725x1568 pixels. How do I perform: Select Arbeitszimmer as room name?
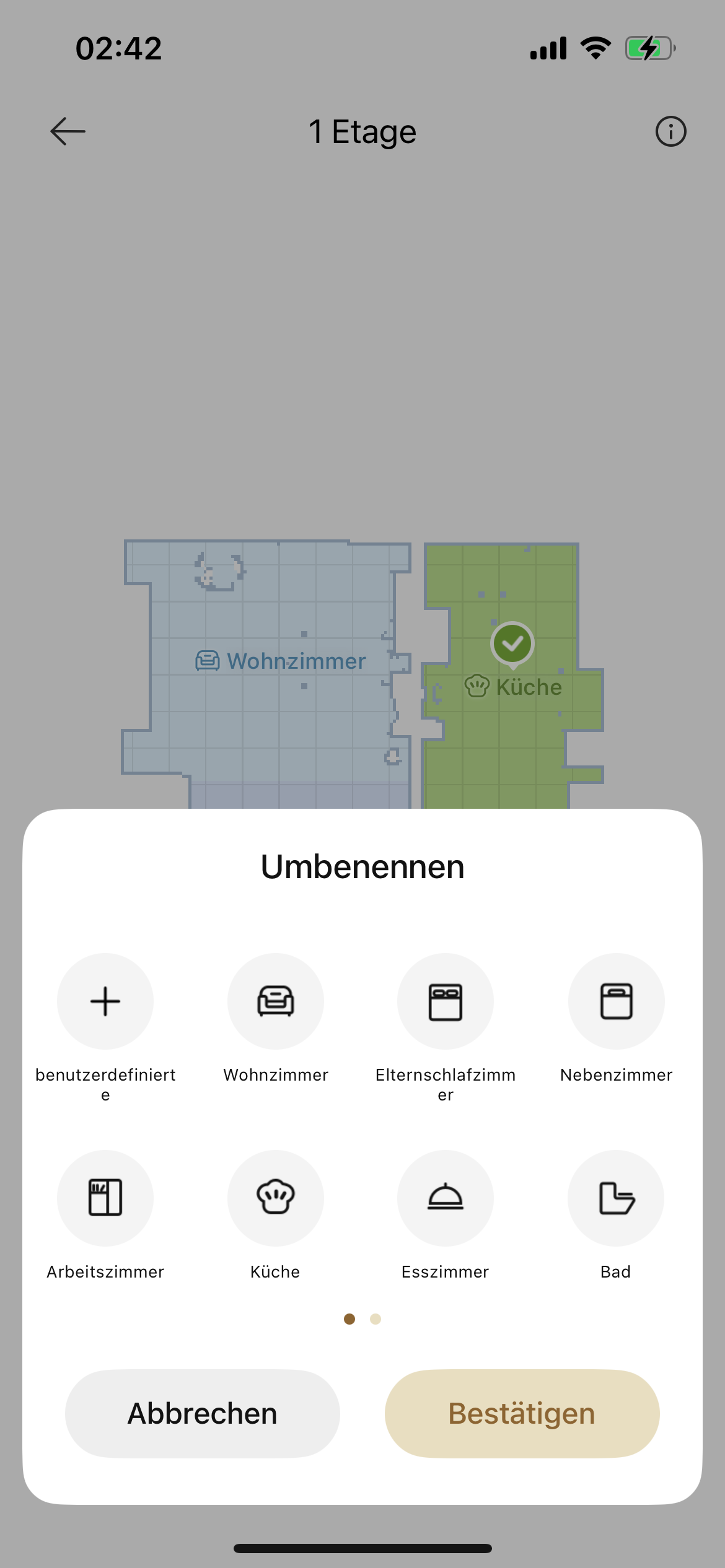point(105,1198)
